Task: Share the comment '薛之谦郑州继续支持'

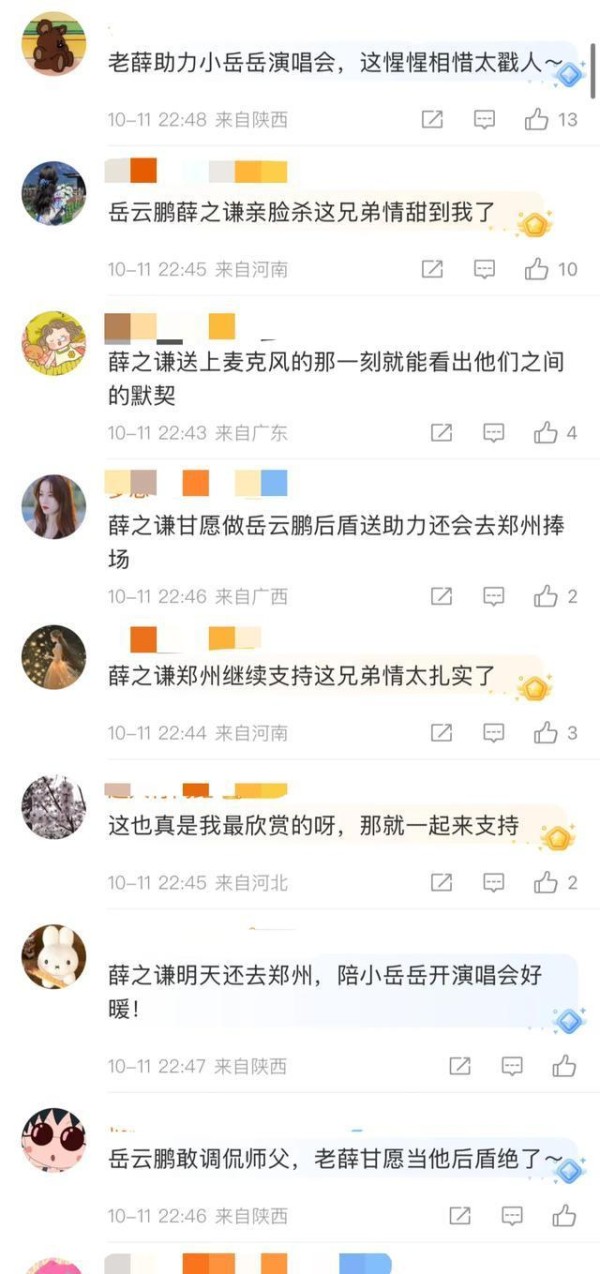Action: coord(441,733)
